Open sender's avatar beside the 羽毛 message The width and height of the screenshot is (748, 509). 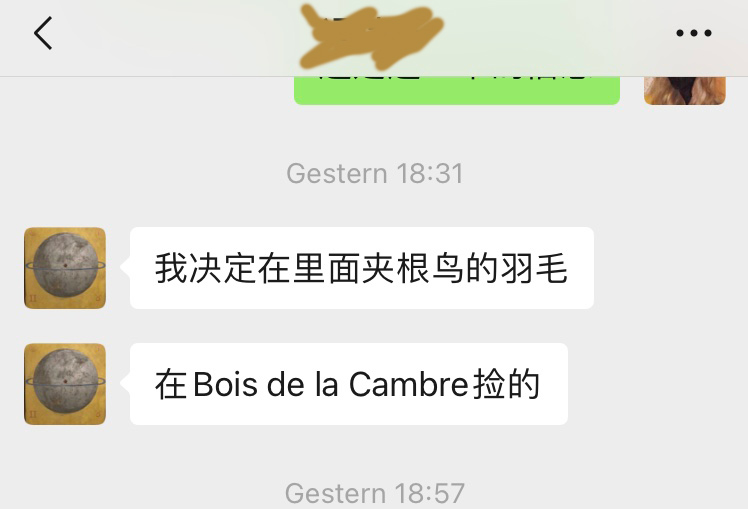tap(65, 268)
